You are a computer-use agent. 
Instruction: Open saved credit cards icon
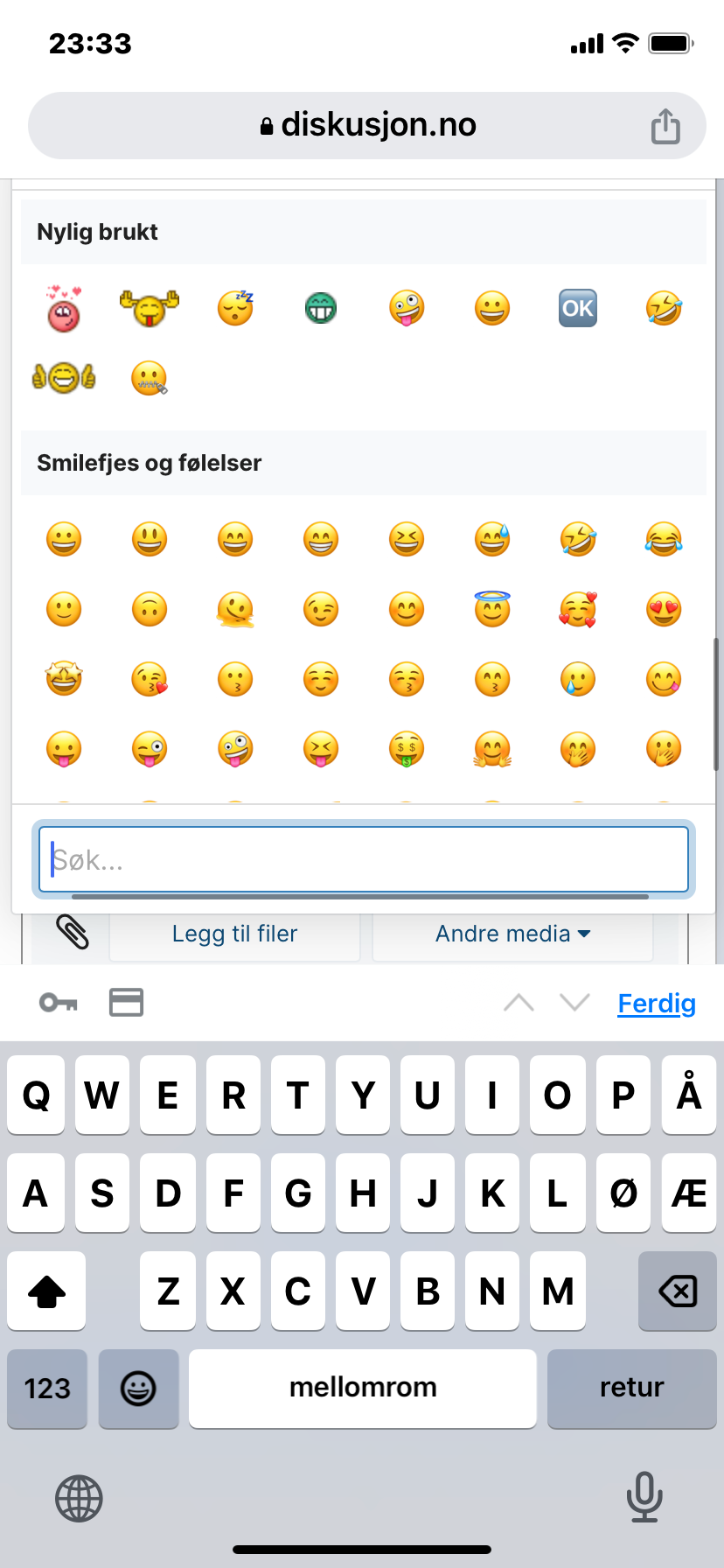(x=126, y=1003)
